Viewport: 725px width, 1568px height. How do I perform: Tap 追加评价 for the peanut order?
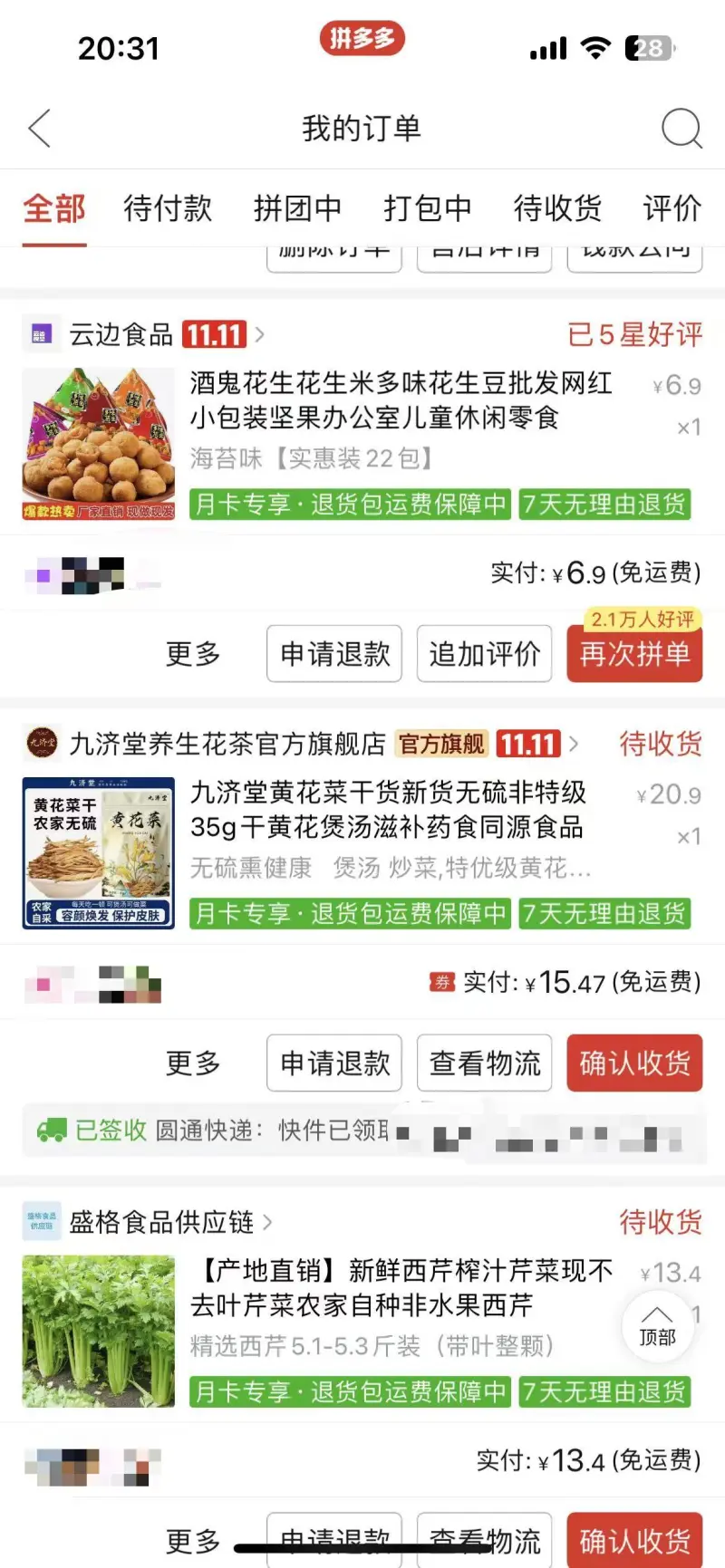point(484,653)
